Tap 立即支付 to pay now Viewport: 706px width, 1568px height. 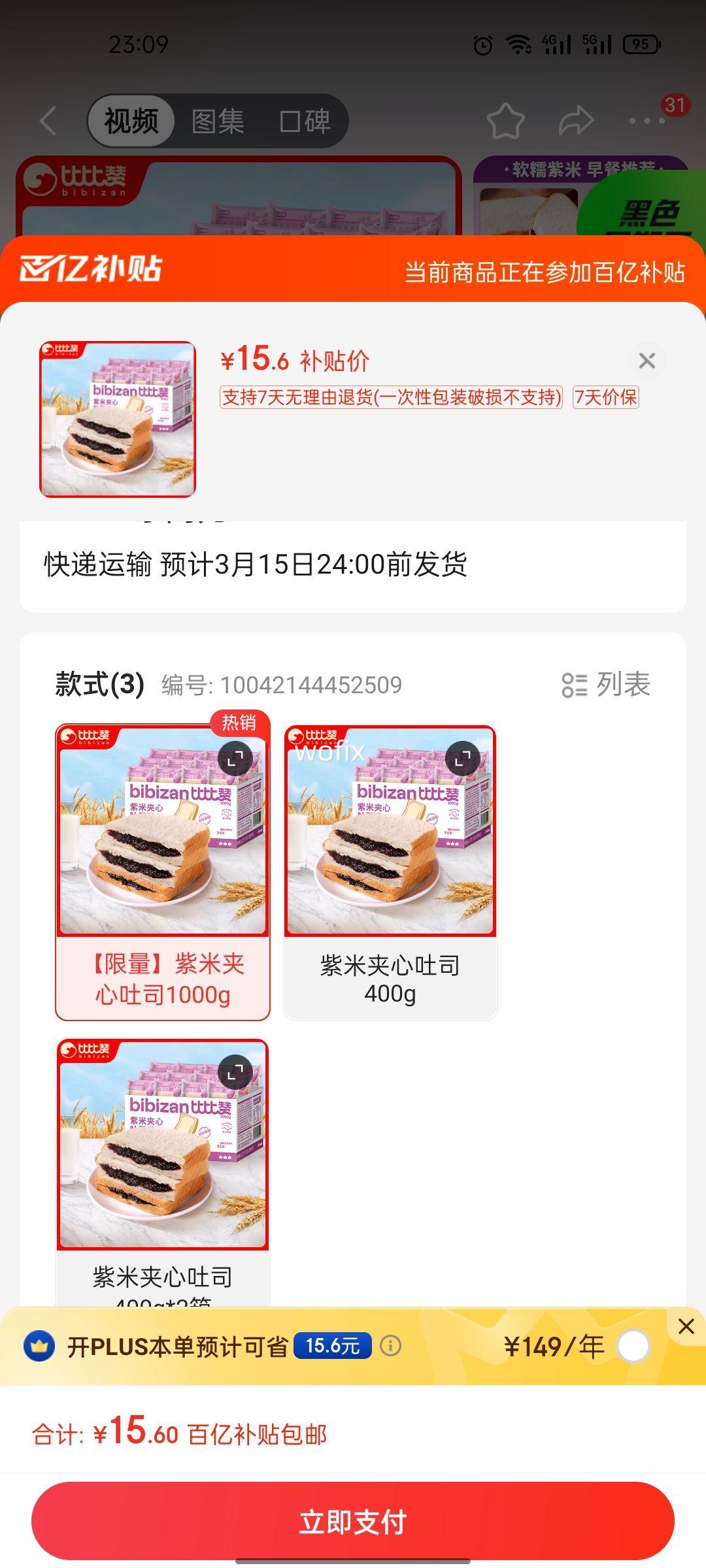[353, 1522]
